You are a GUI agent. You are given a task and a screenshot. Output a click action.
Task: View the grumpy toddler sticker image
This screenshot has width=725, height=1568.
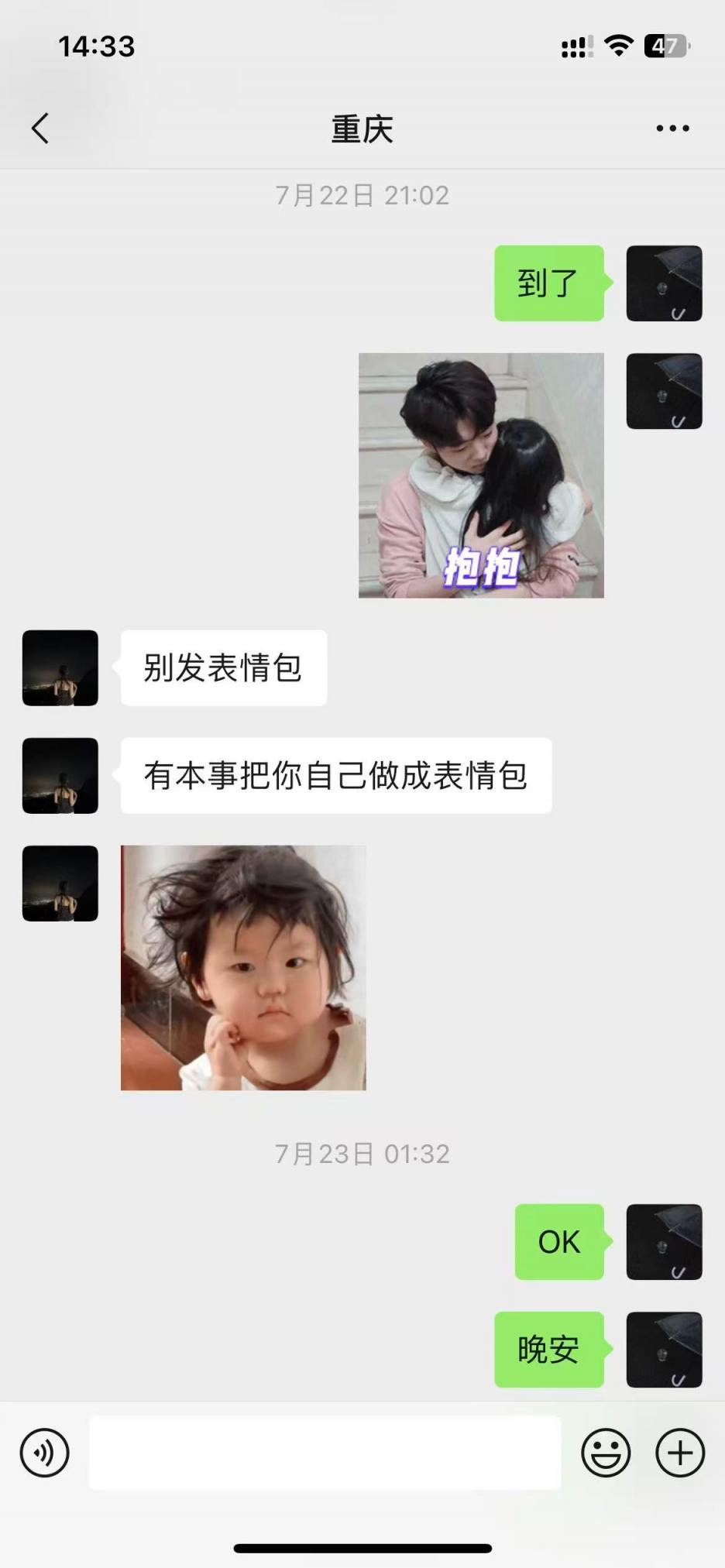pyautogui.click(x=243, y=968)
